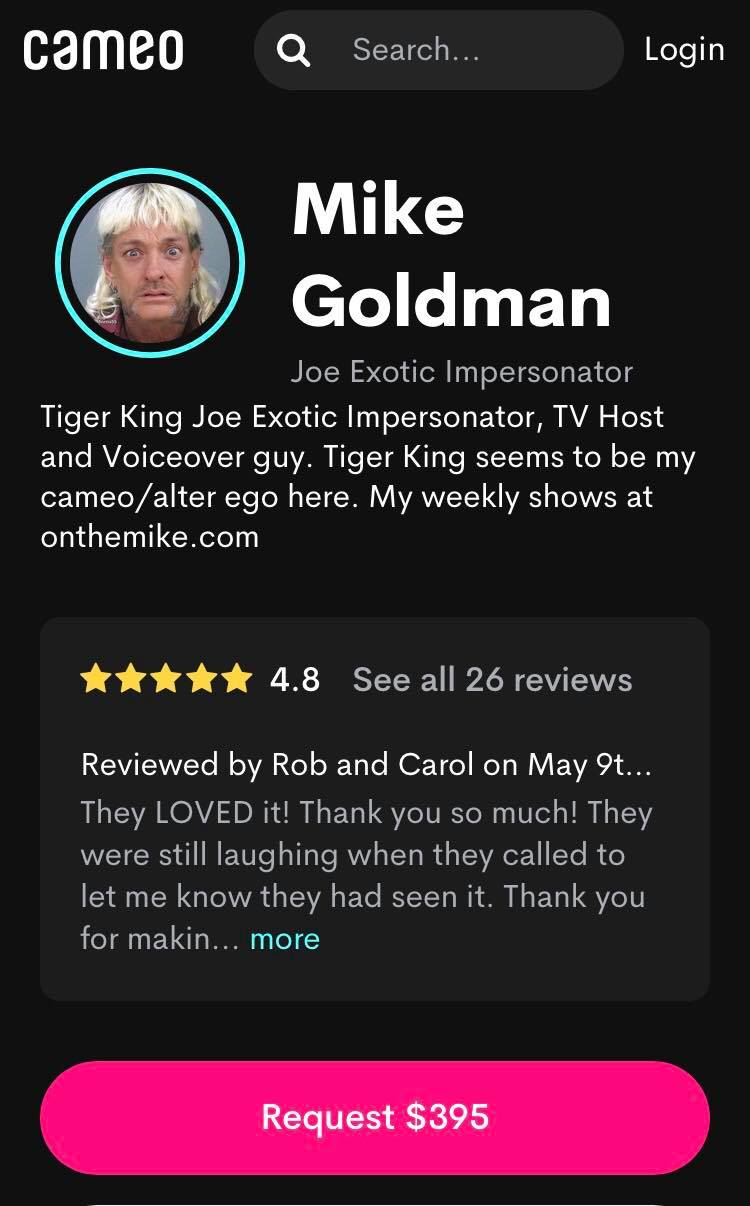
Task: See all 26 reviews
Action: (x=492, y=680)
